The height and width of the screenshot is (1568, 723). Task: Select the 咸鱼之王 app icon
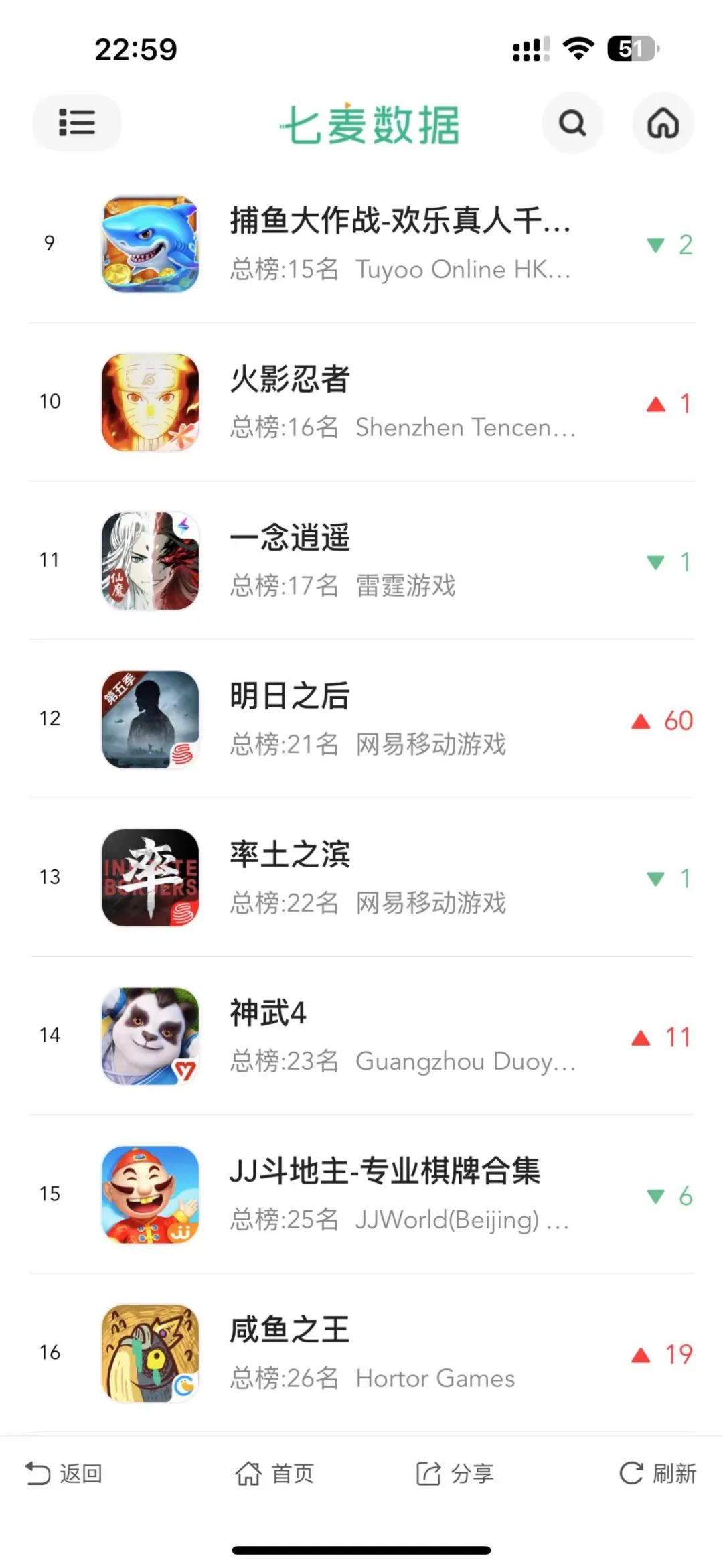click(x=149, y=1352)
